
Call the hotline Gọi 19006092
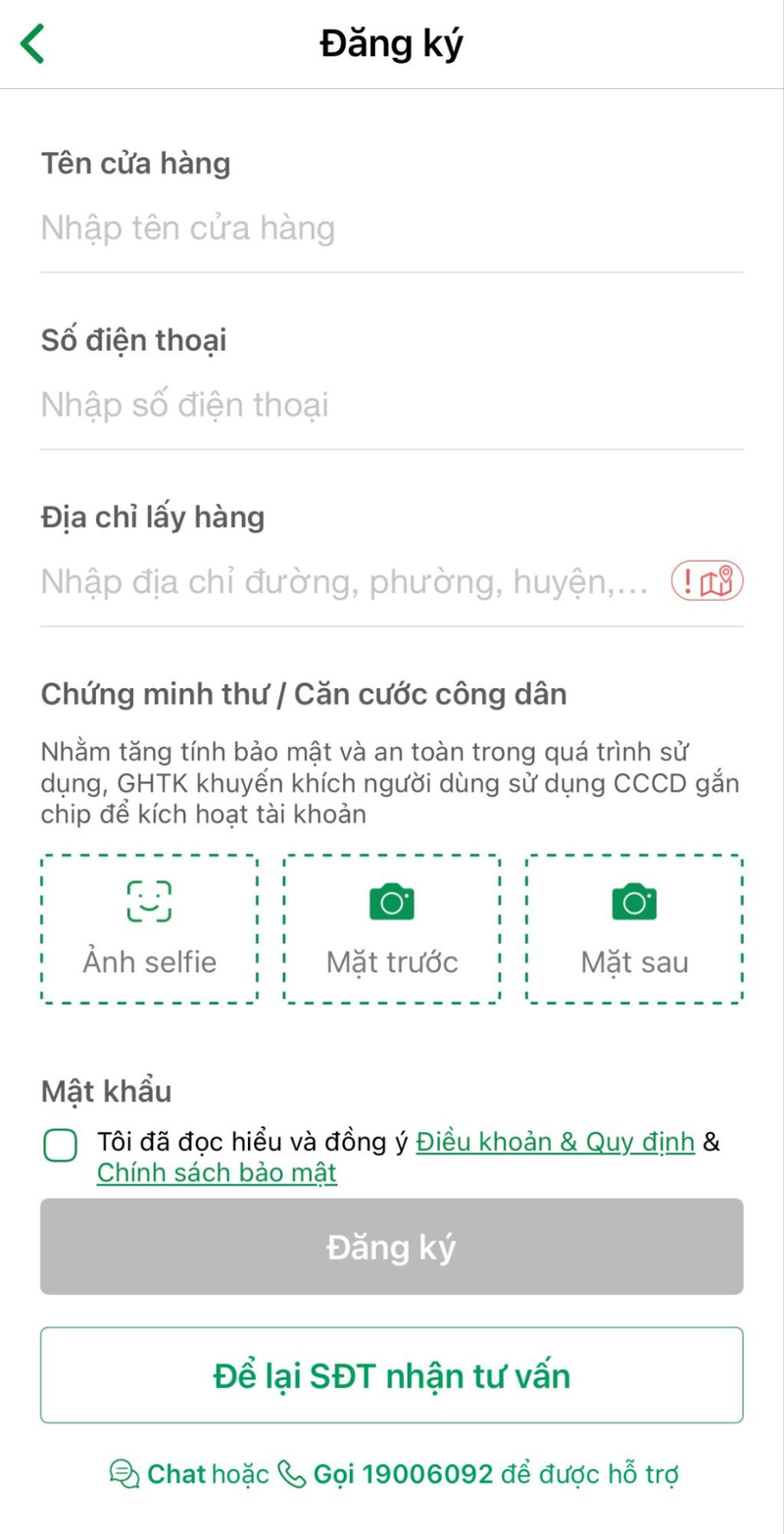387,1474
